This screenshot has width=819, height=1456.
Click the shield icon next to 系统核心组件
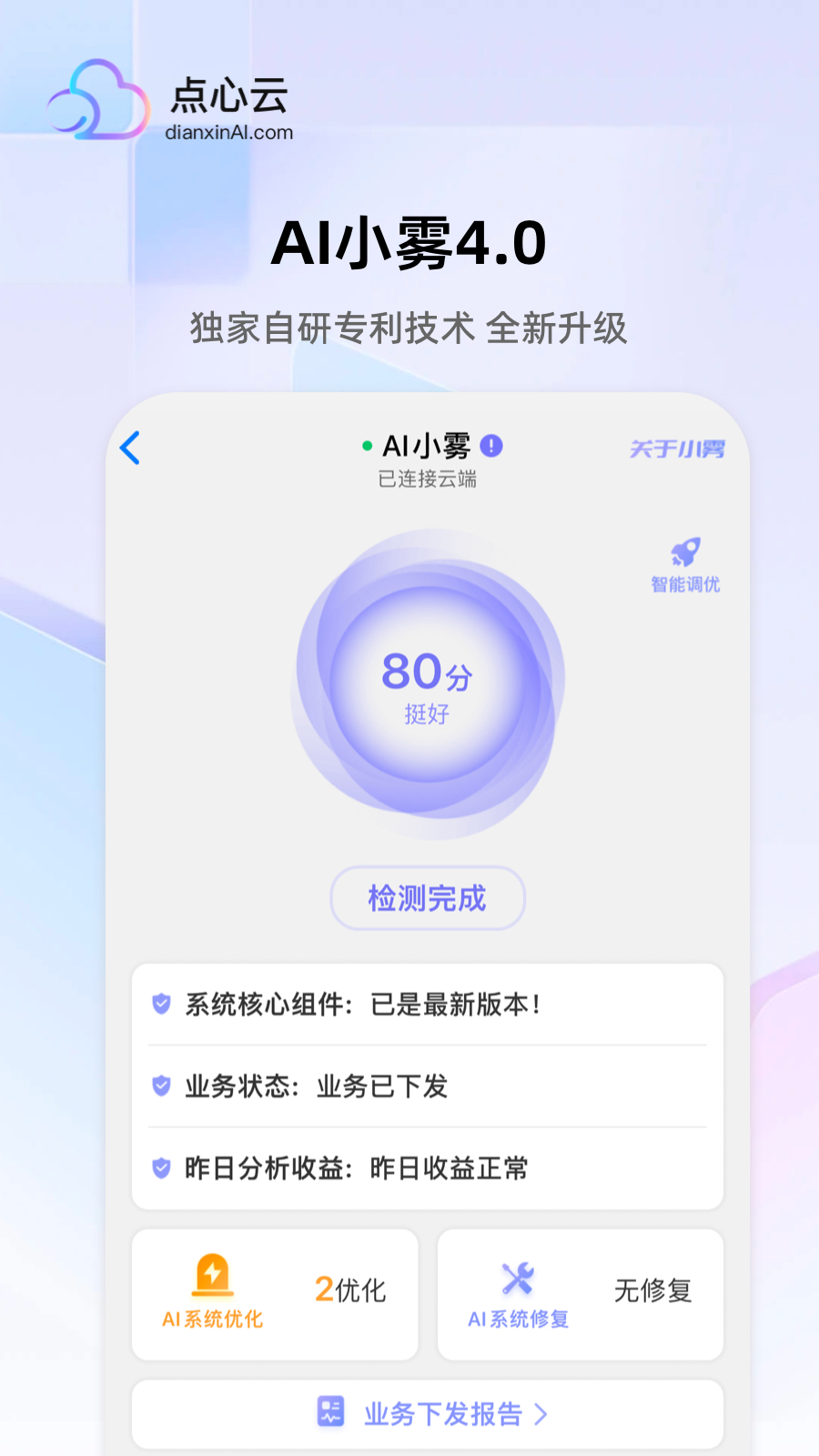click(x=160, y=1005)
